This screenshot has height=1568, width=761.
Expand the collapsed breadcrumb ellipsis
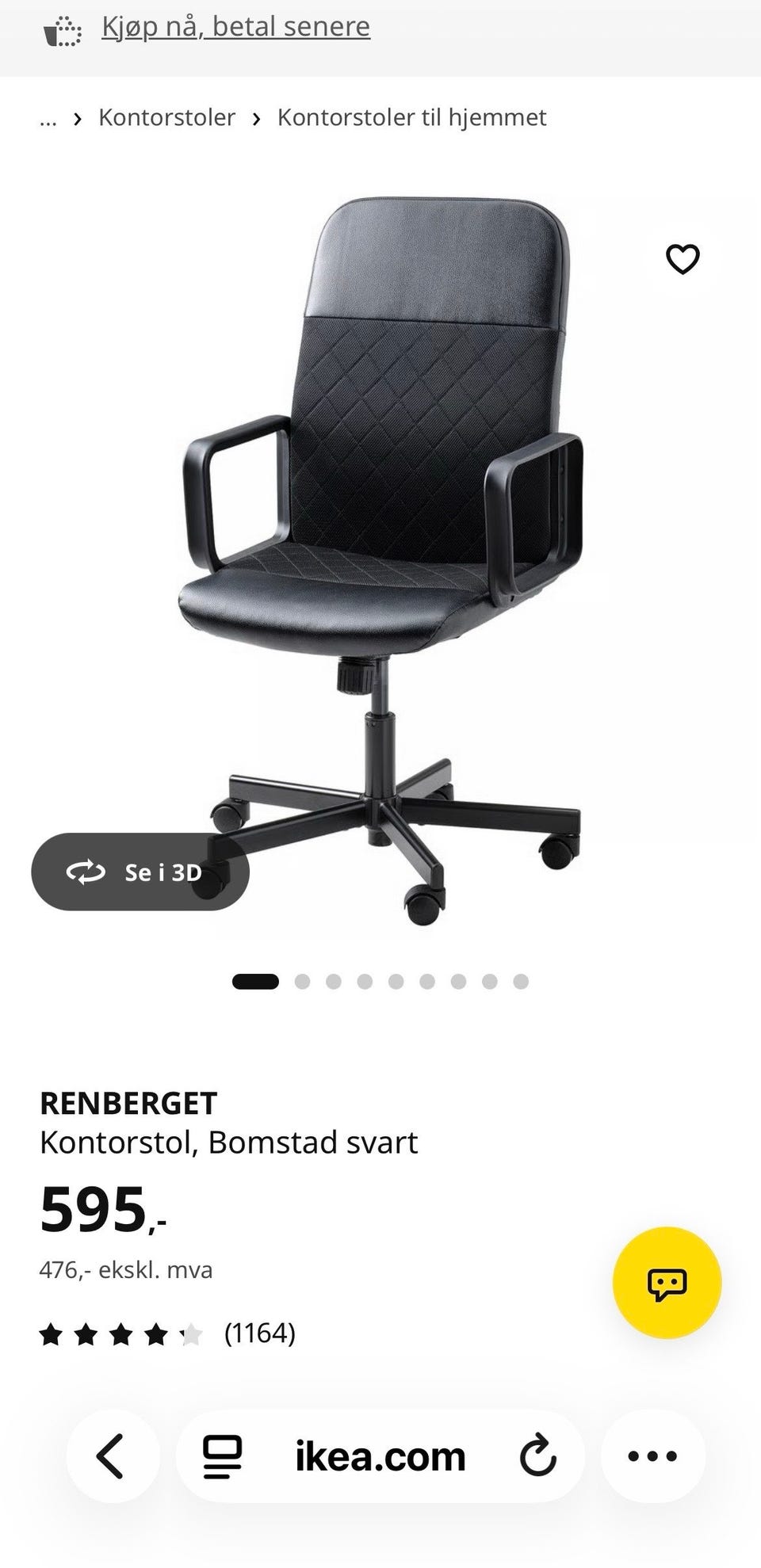click(x=48, y=118)
